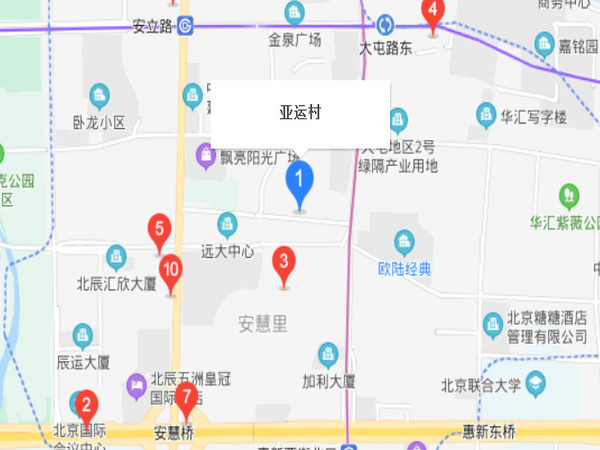Select red map marker number 3

tap(284, 265)
